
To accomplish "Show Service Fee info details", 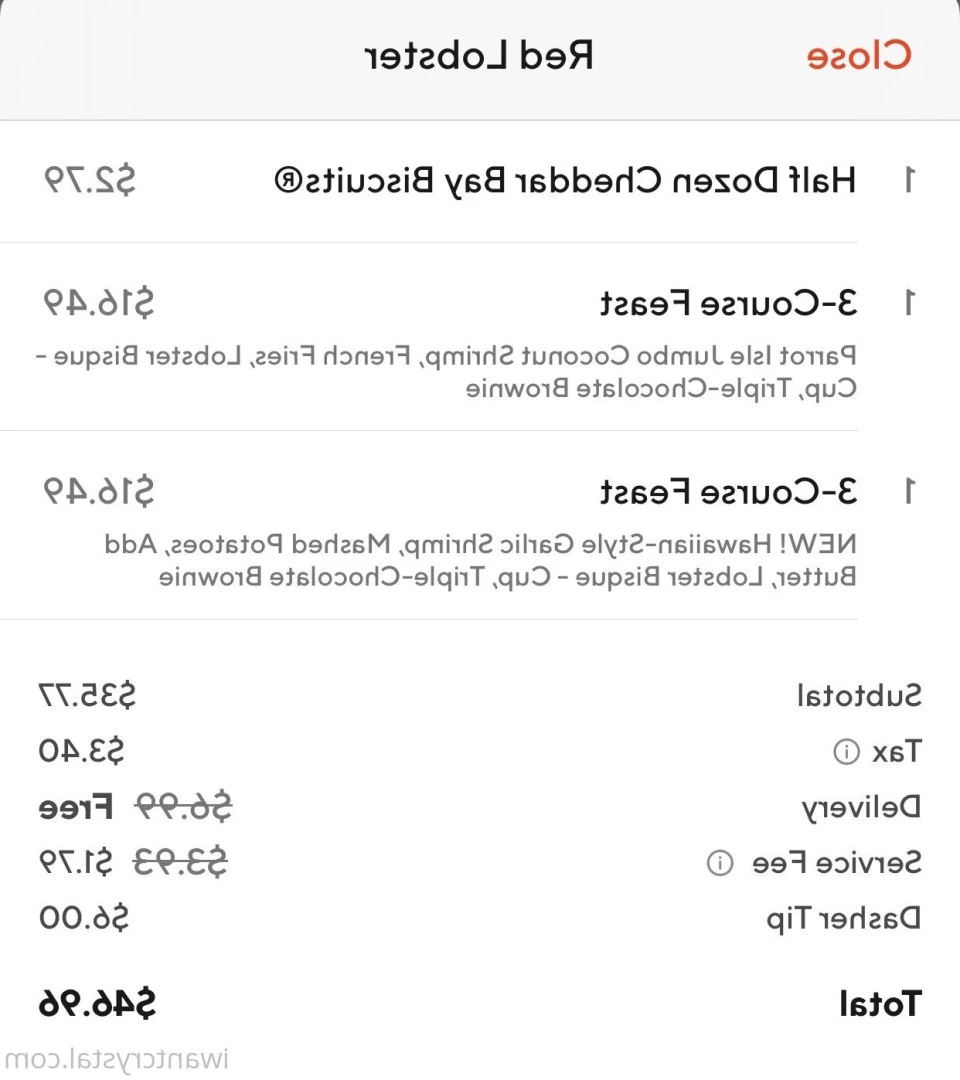I will pyautogui.click(x=719, y=863).
